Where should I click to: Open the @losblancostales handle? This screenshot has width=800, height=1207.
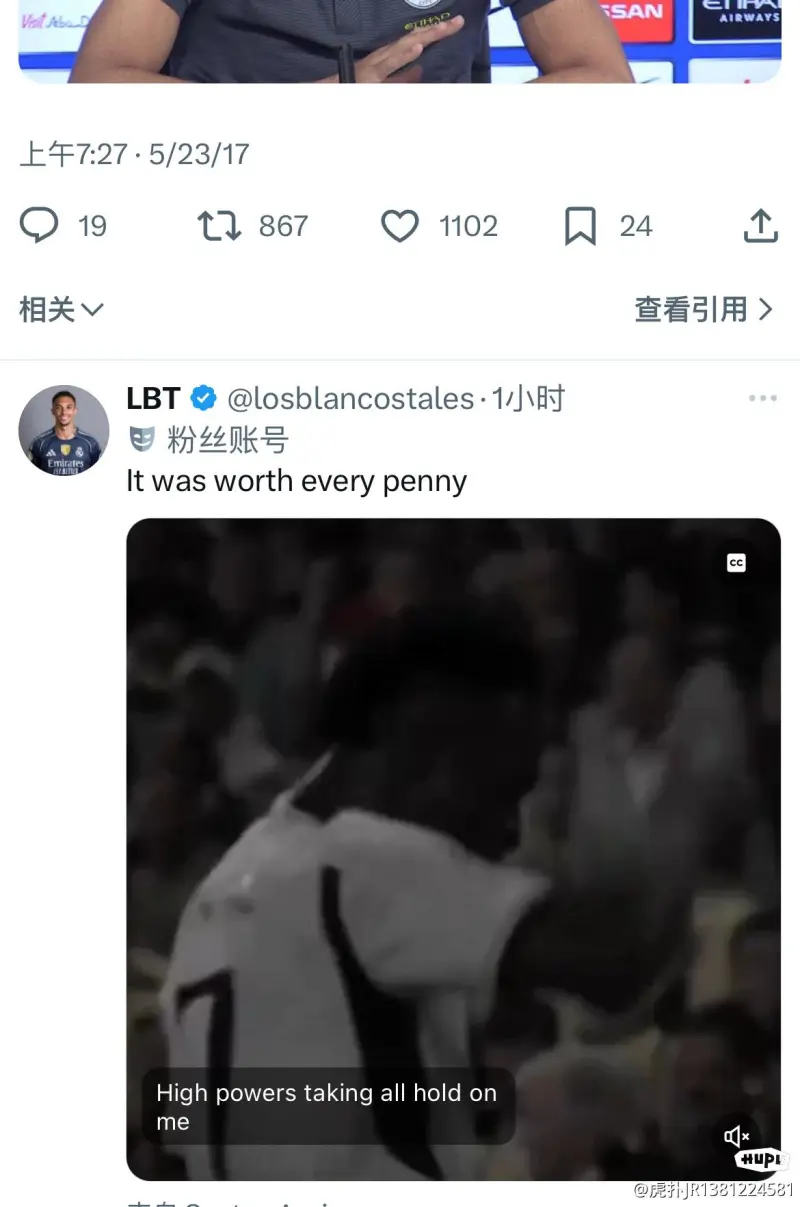click(350, 399)
